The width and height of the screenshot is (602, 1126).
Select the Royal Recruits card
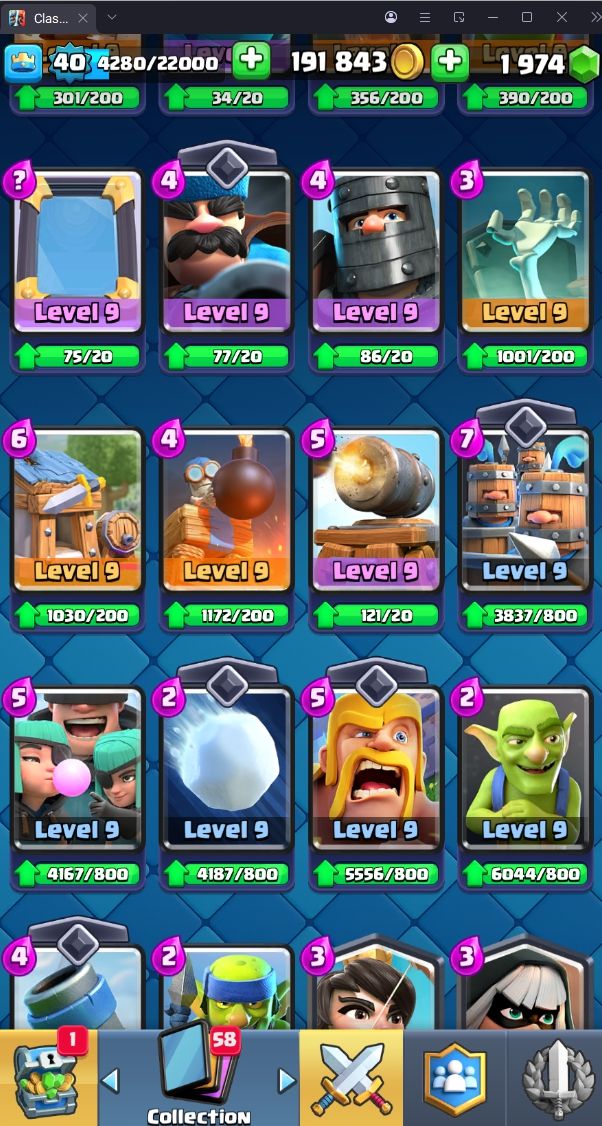[x=524, y=512]
